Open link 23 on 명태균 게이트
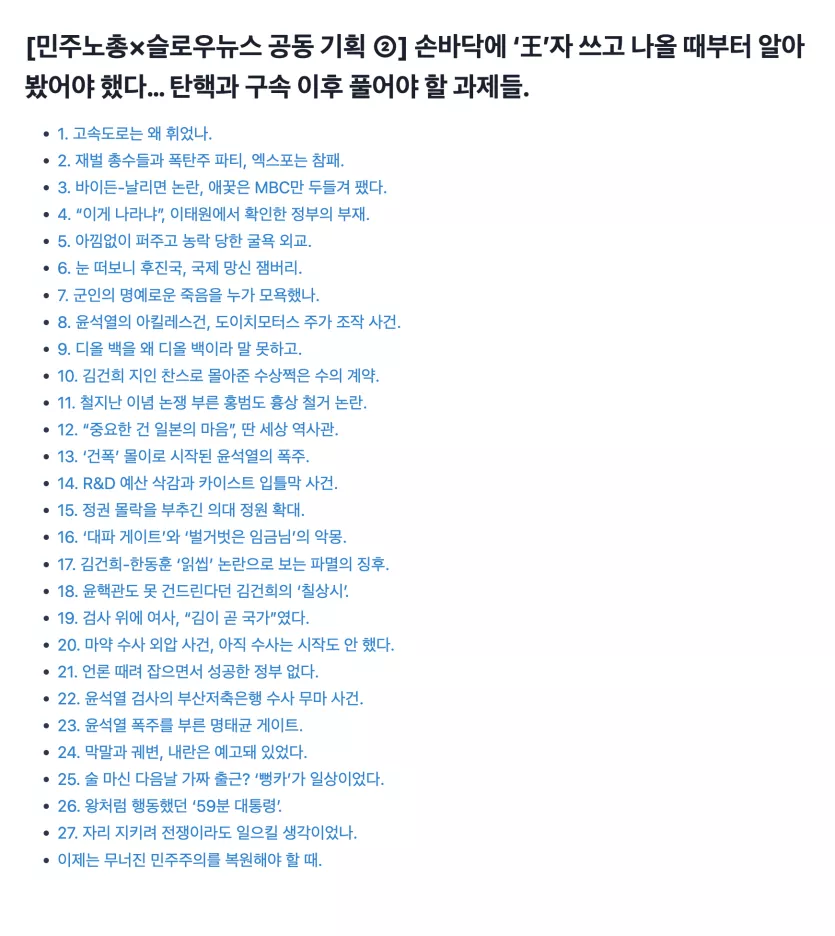The image size is (835, 936). tap(179, 725)
